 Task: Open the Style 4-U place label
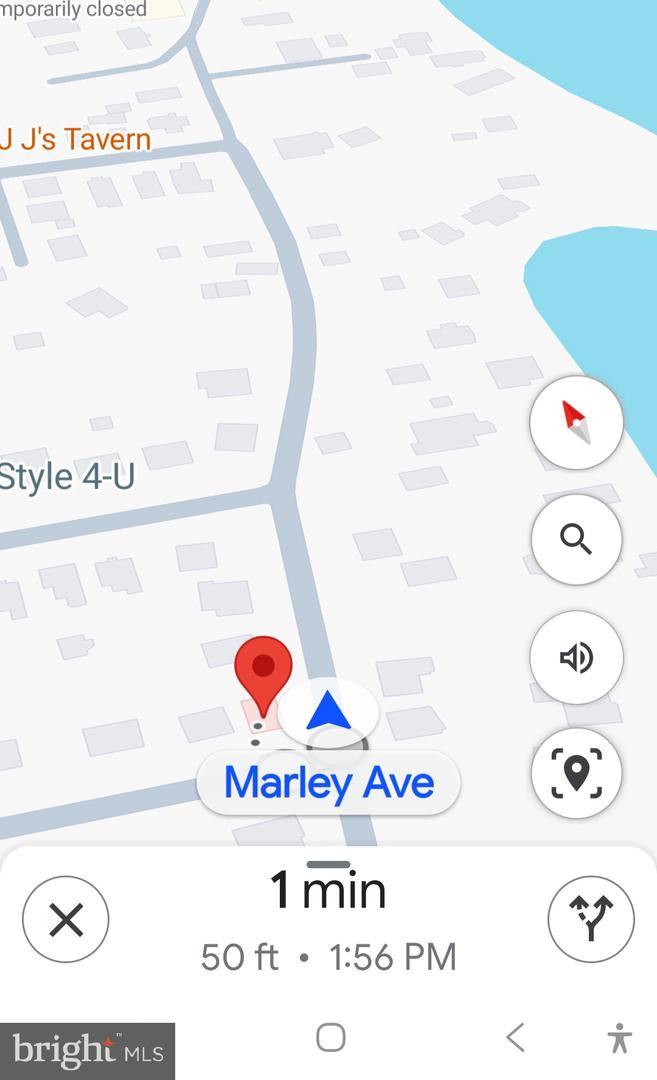tap(67, 476)
